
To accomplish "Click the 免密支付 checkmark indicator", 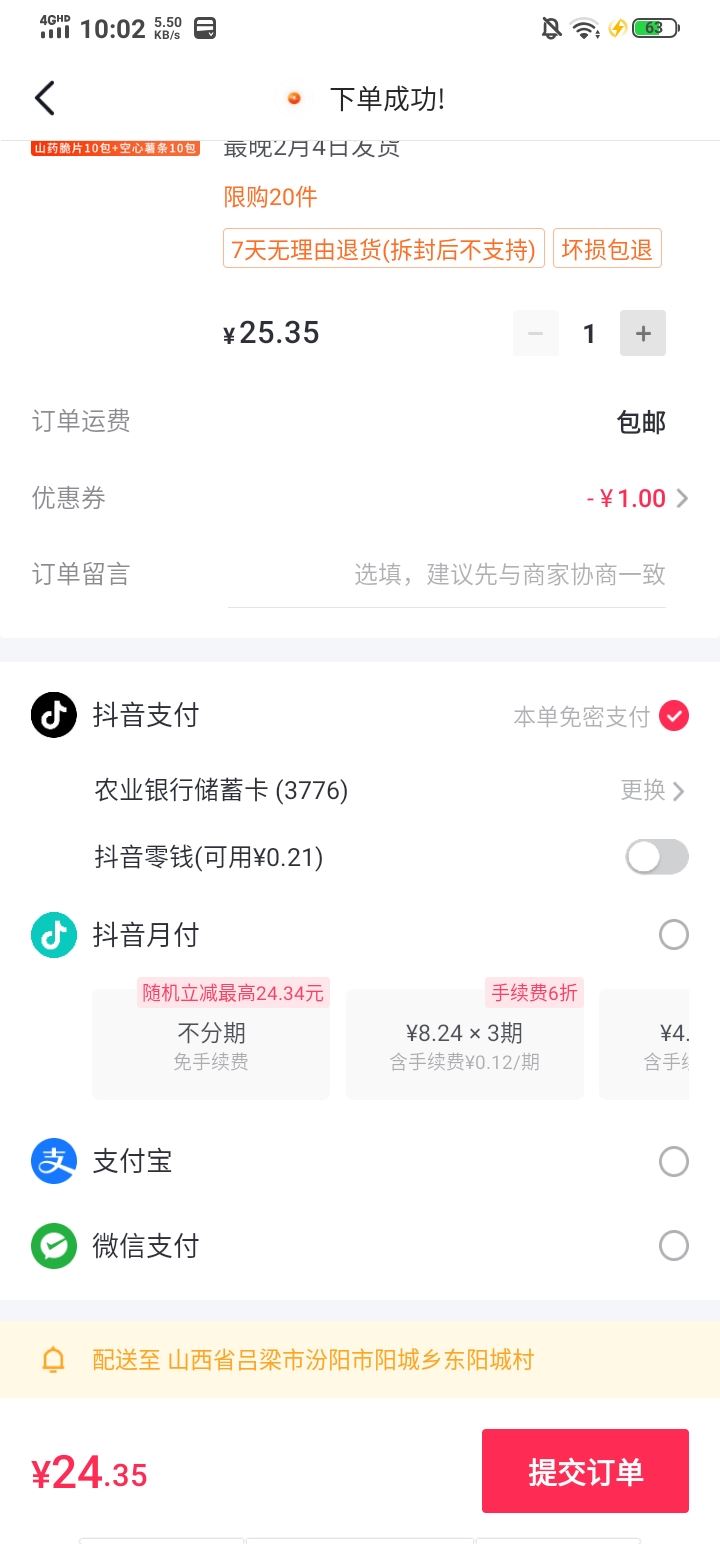I will (674, 715).
